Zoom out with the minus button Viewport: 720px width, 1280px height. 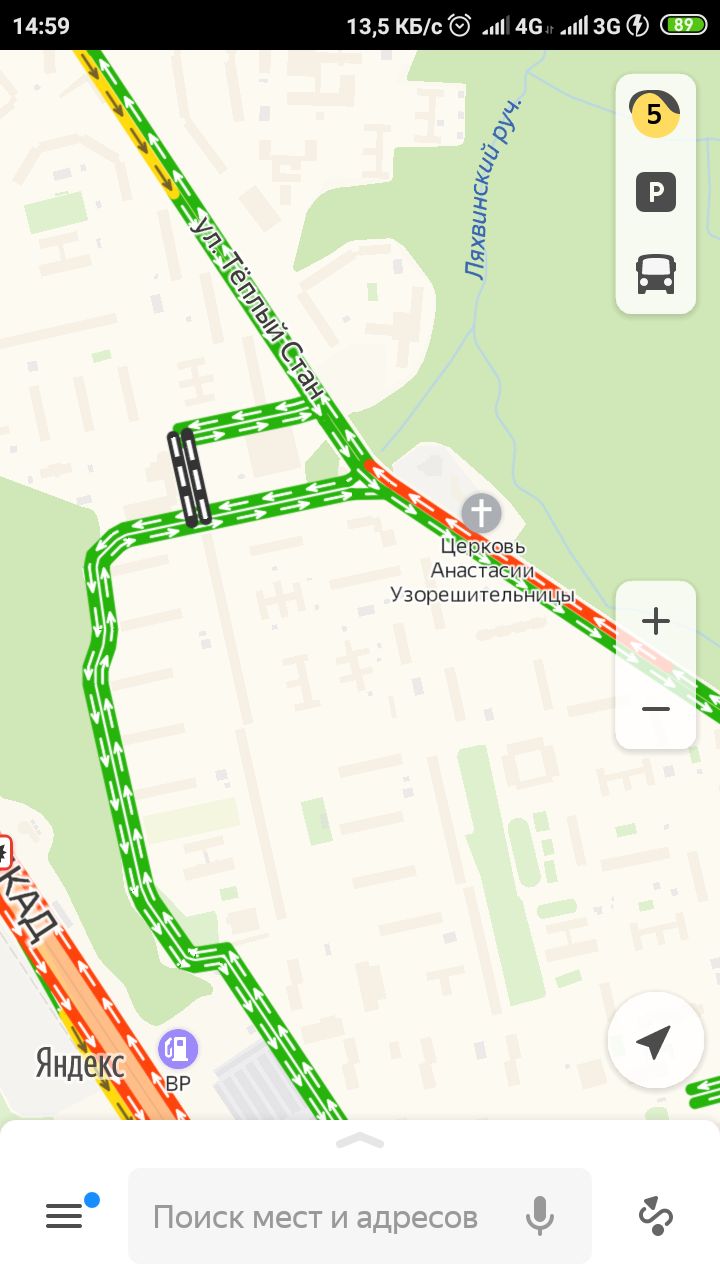pos(655,709)
